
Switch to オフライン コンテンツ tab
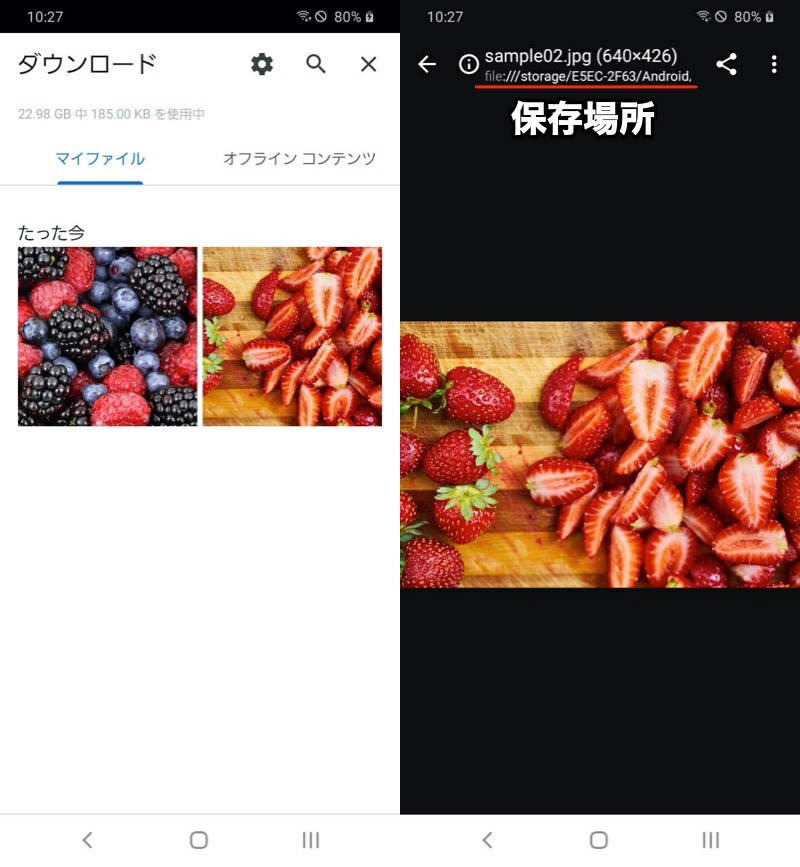click(299, 159)
